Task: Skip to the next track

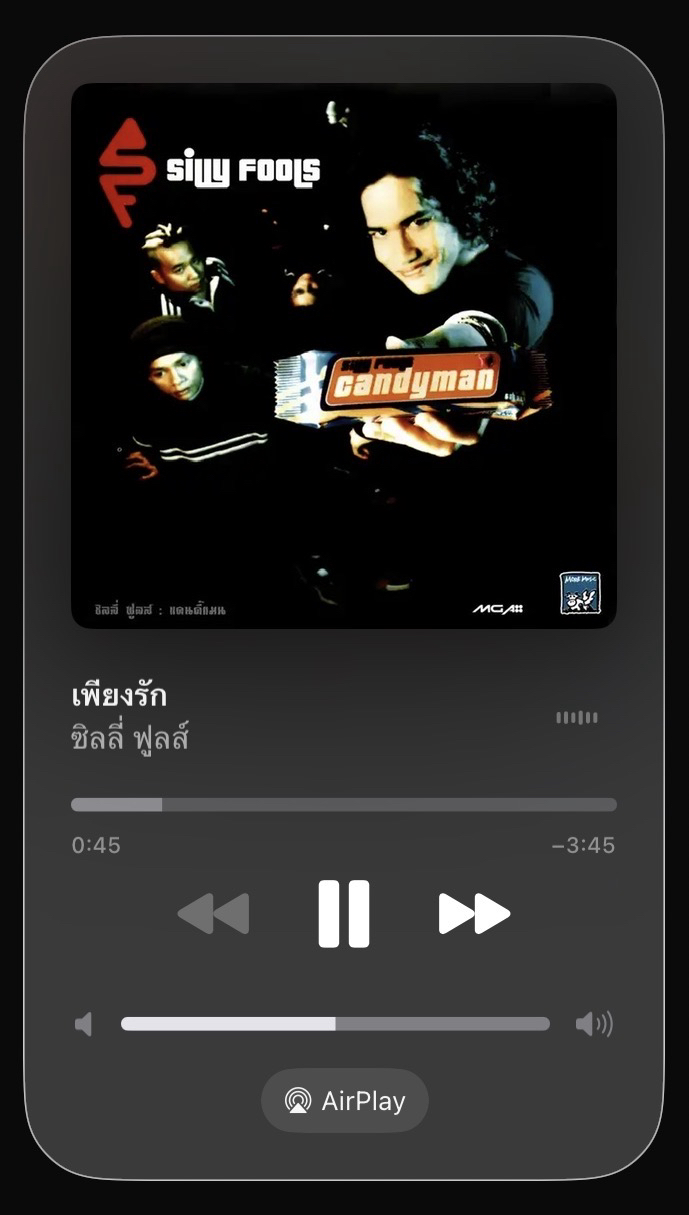Action: pos(474,913)
